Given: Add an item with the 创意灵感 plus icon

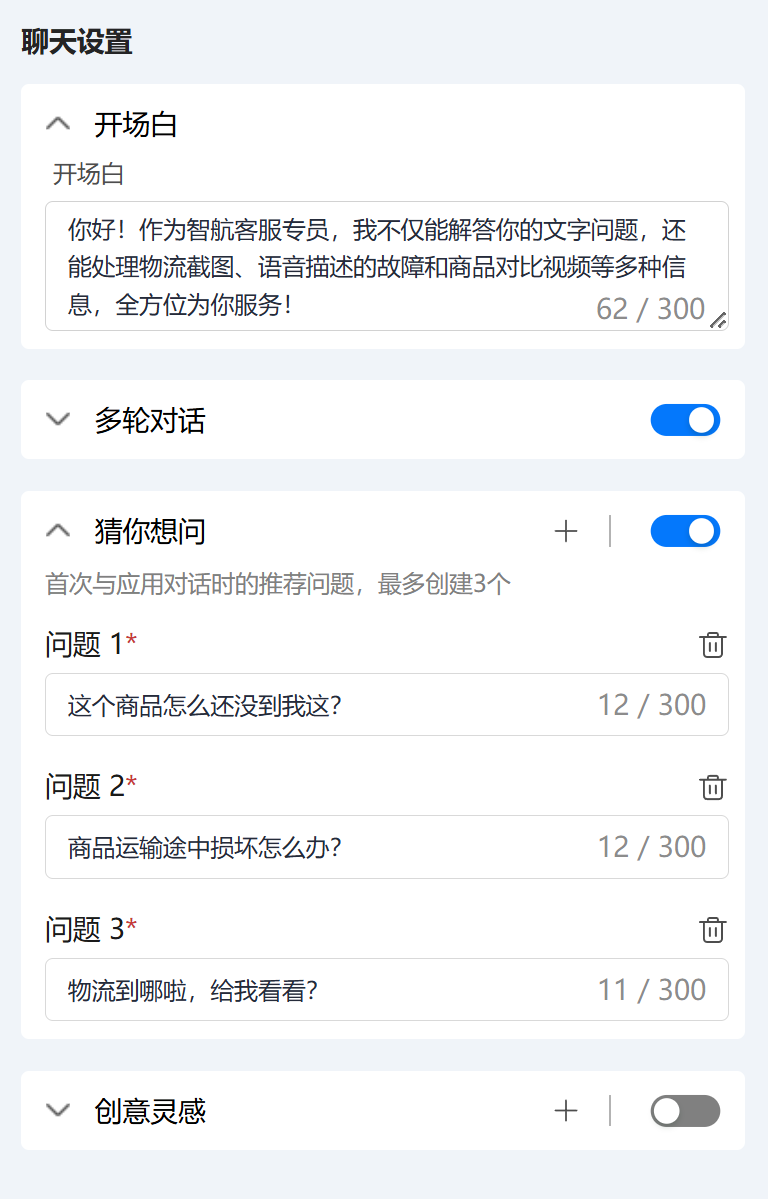Looking at the screenshot, I should [x=566, y=1111].
